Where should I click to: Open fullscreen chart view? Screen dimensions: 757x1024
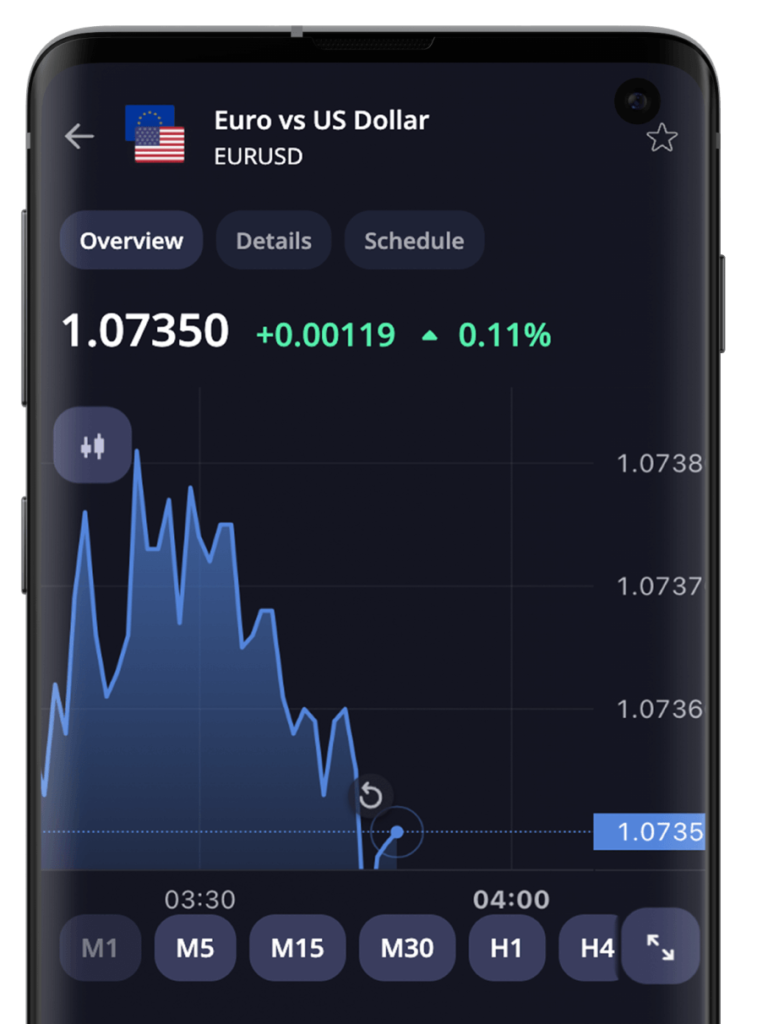pyautogui.click(x=660, y=948)
